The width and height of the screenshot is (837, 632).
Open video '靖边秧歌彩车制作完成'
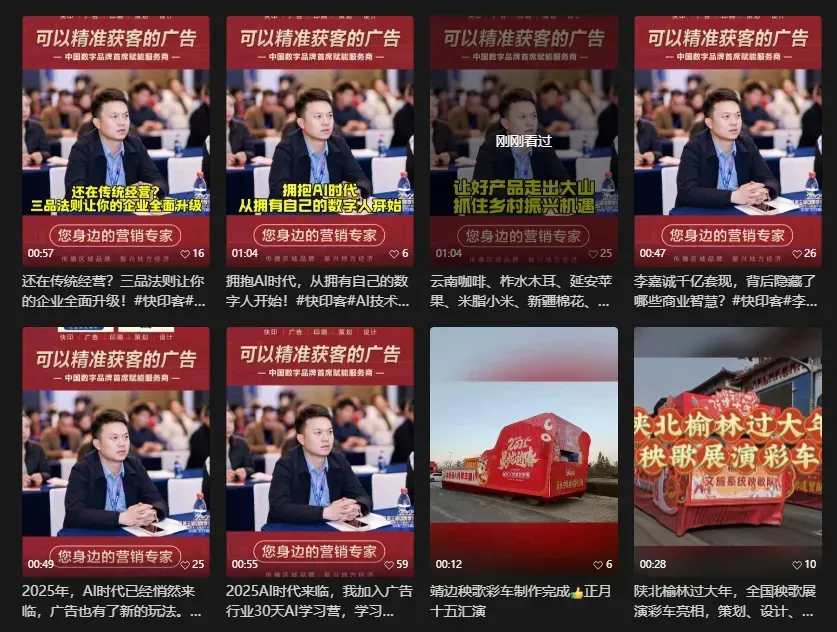click(523, 450)
